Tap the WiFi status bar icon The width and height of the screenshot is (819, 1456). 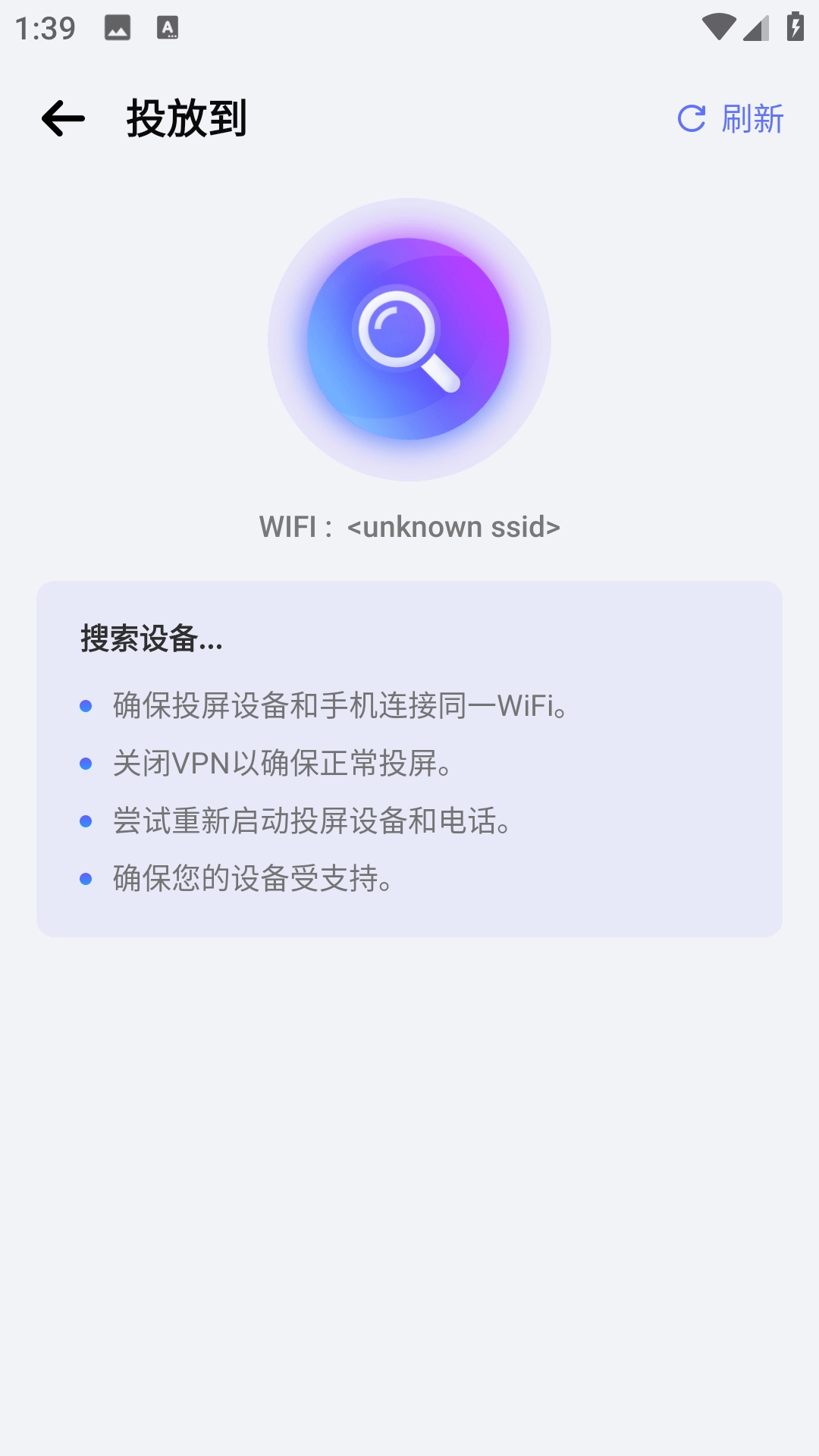click(x=719, y=25)
